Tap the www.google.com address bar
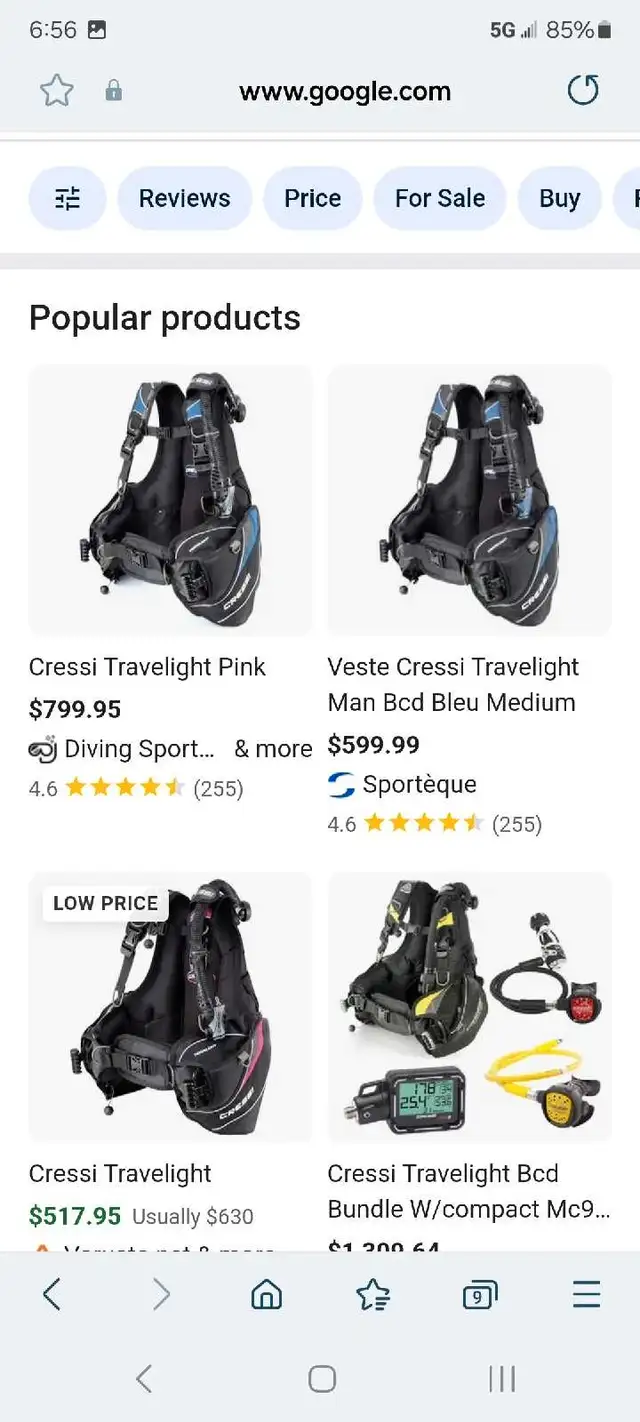This screenshot has width=640, height=1422. [345, 92]
